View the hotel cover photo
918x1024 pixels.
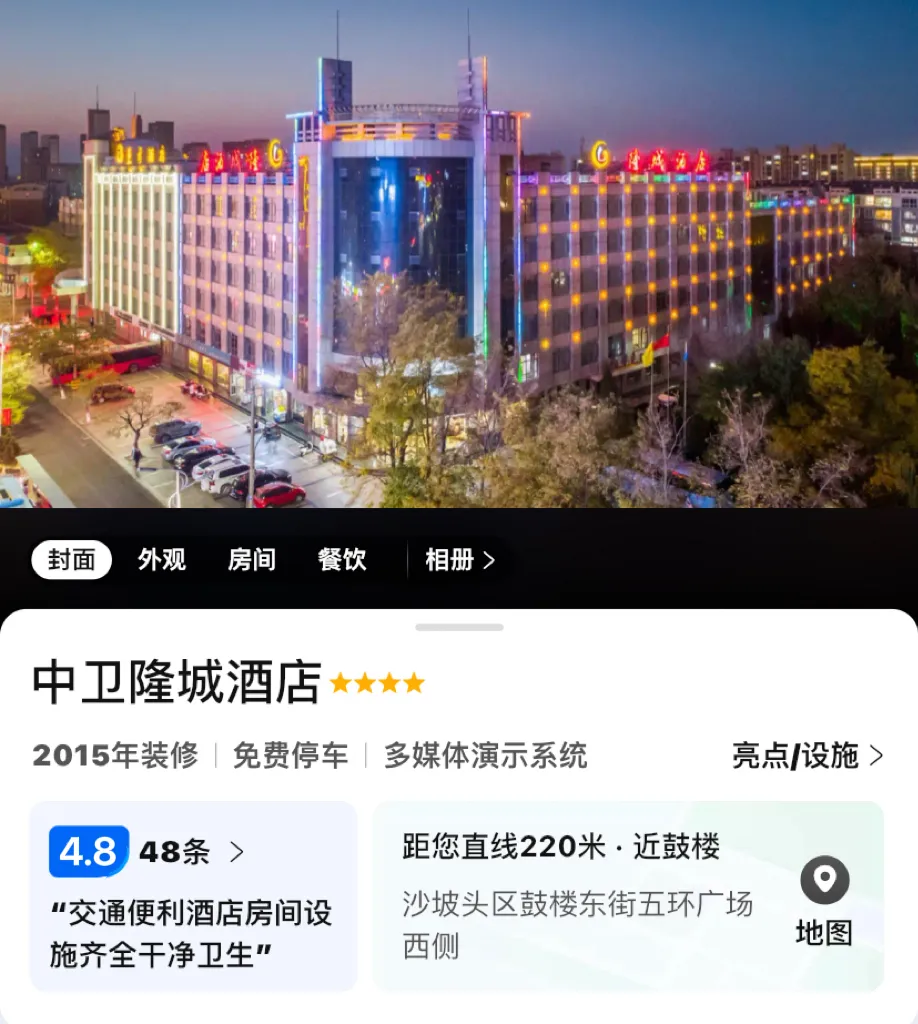pyautogui.click(x=459, y=260)
